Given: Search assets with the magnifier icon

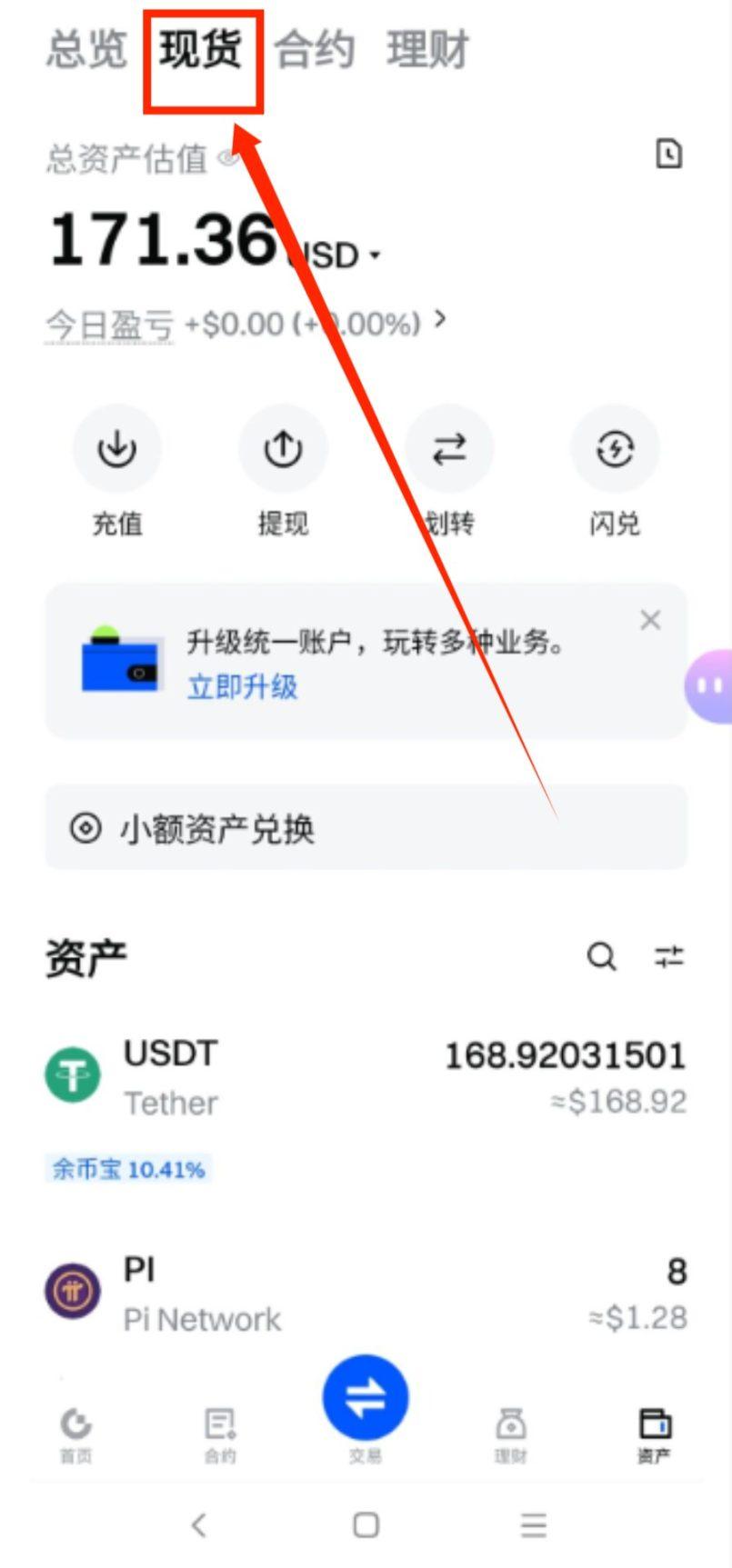Looking at the screenshot, I should click(x=601, y=956).
